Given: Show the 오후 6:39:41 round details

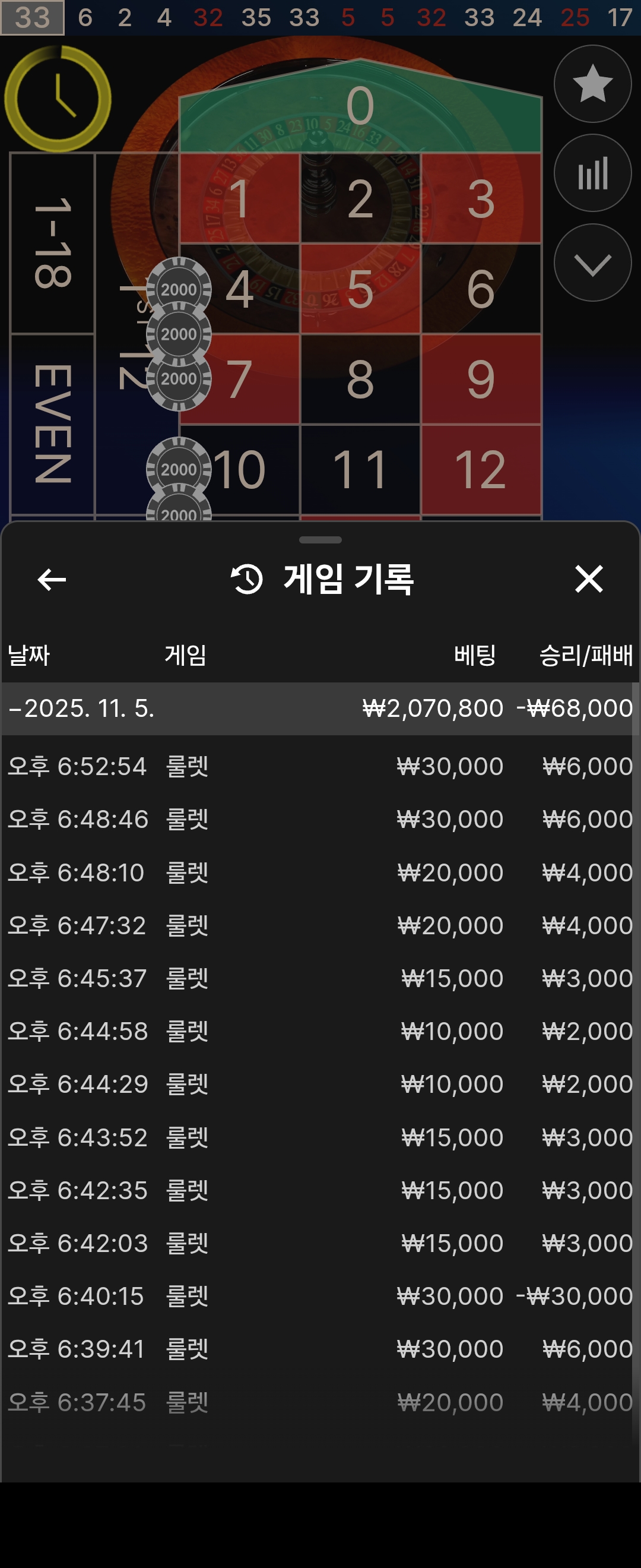Looking at the screenshot, I should (320, 1349).
